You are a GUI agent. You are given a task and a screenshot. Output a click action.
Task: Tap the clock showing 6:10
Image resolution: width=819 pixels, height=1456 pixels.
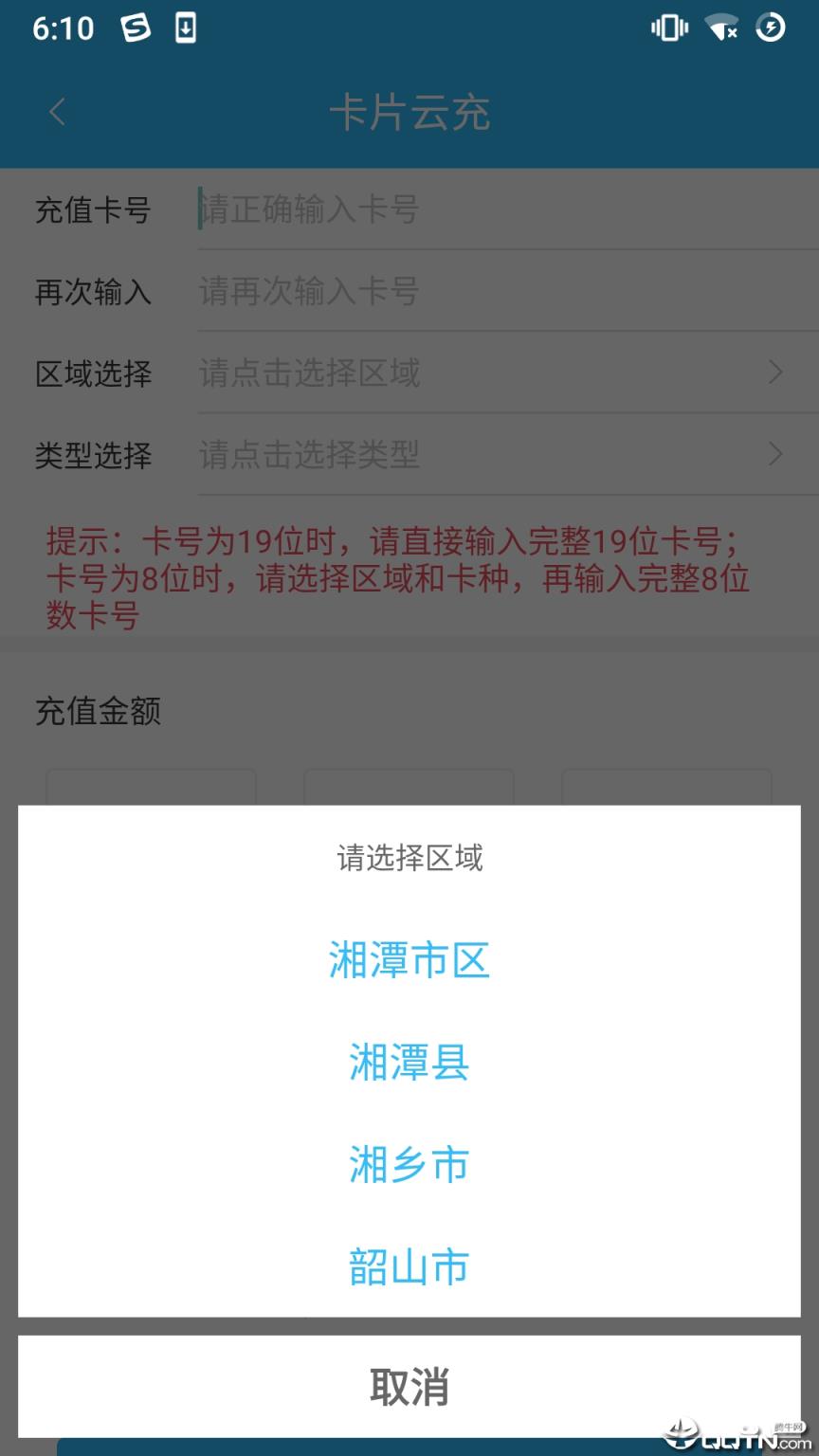pos(63,27)
